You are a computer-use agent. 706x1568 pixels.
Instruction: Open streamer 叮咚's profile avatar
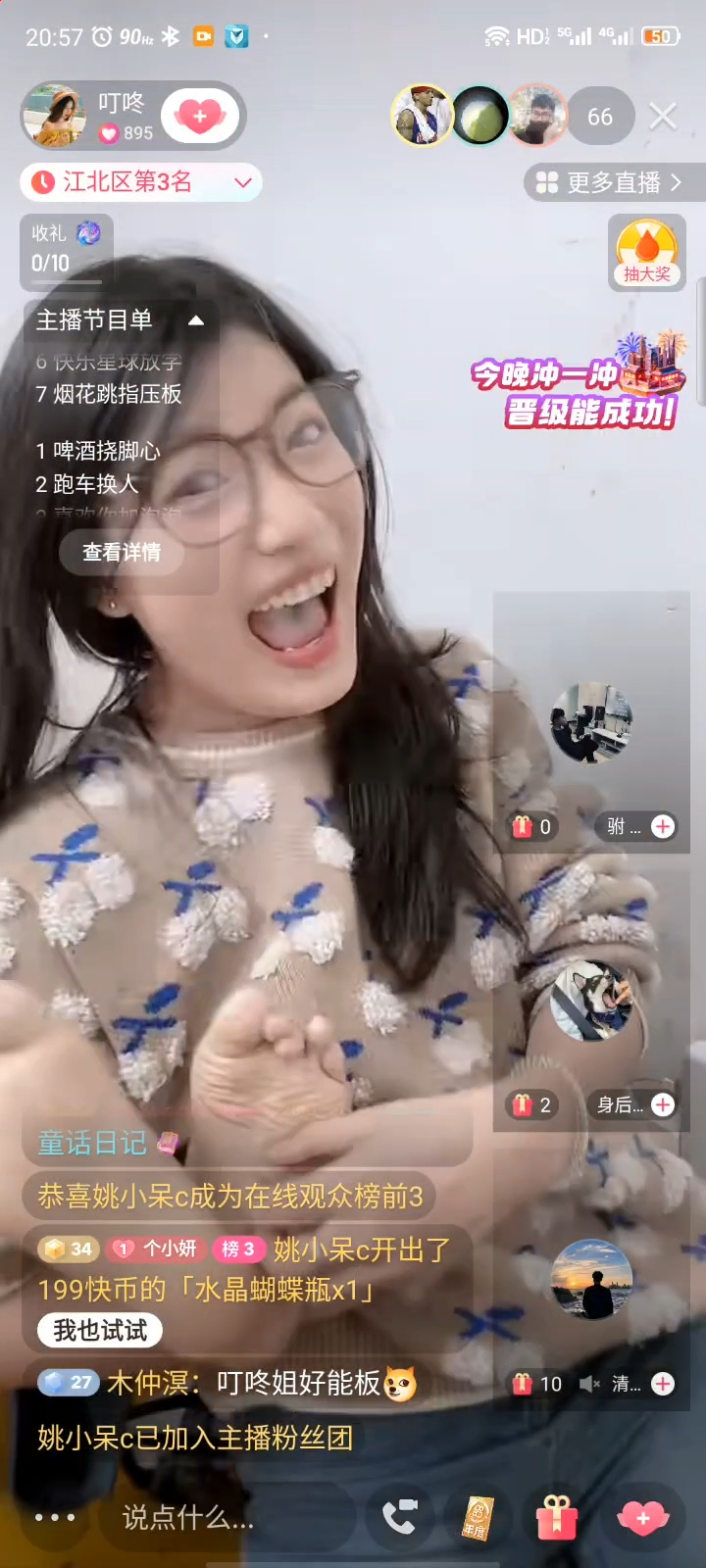coord(55,116)
